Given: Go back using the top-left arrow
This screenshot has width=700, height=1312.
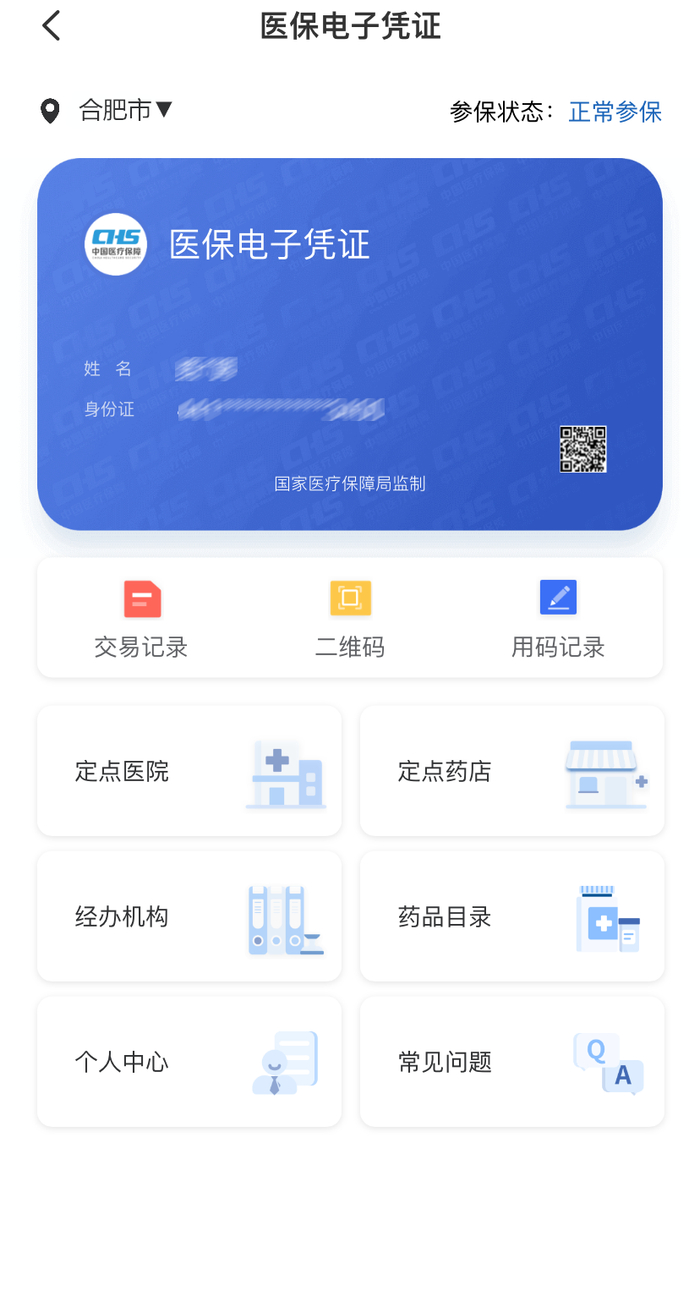Looking at the screenshot, I should click(x=51, y=26).
